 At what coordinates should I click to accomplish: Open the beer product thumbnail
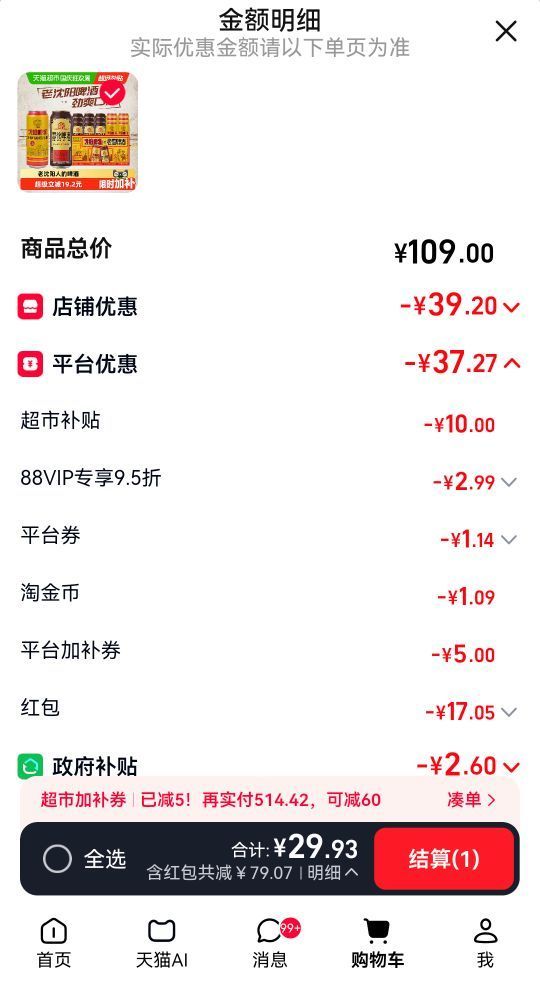pos(78,132)
